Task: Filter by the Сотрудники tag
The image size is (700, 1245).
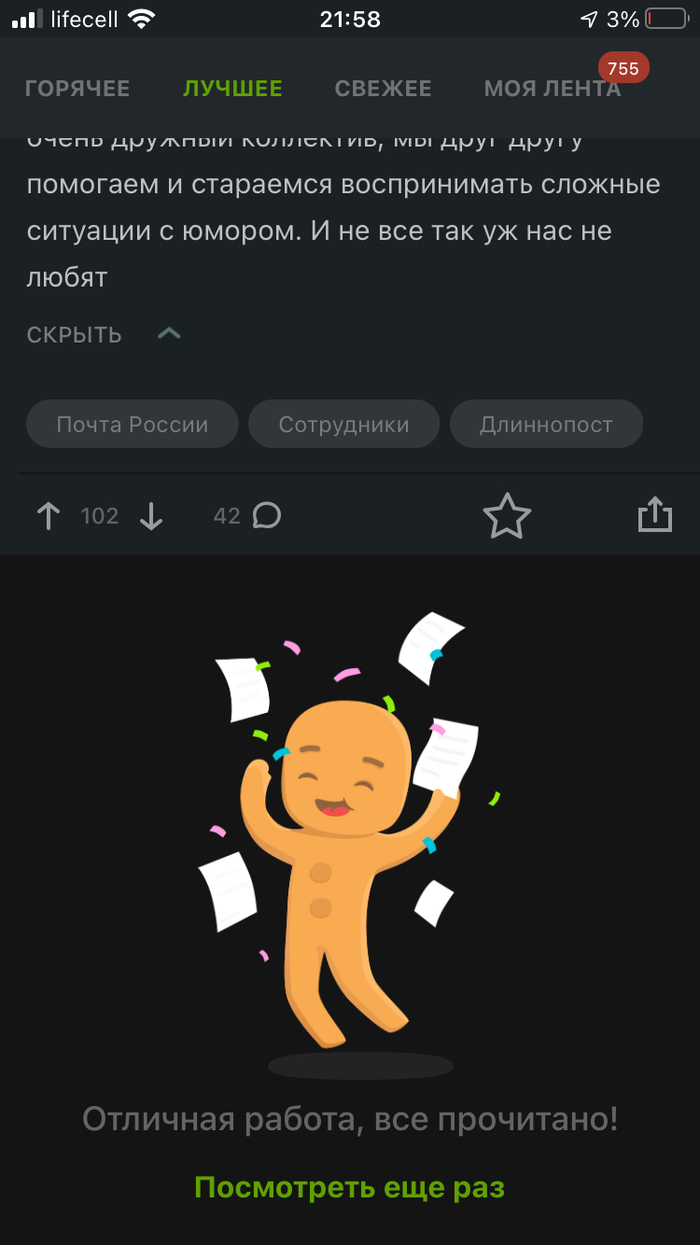Action: [344, 424]
